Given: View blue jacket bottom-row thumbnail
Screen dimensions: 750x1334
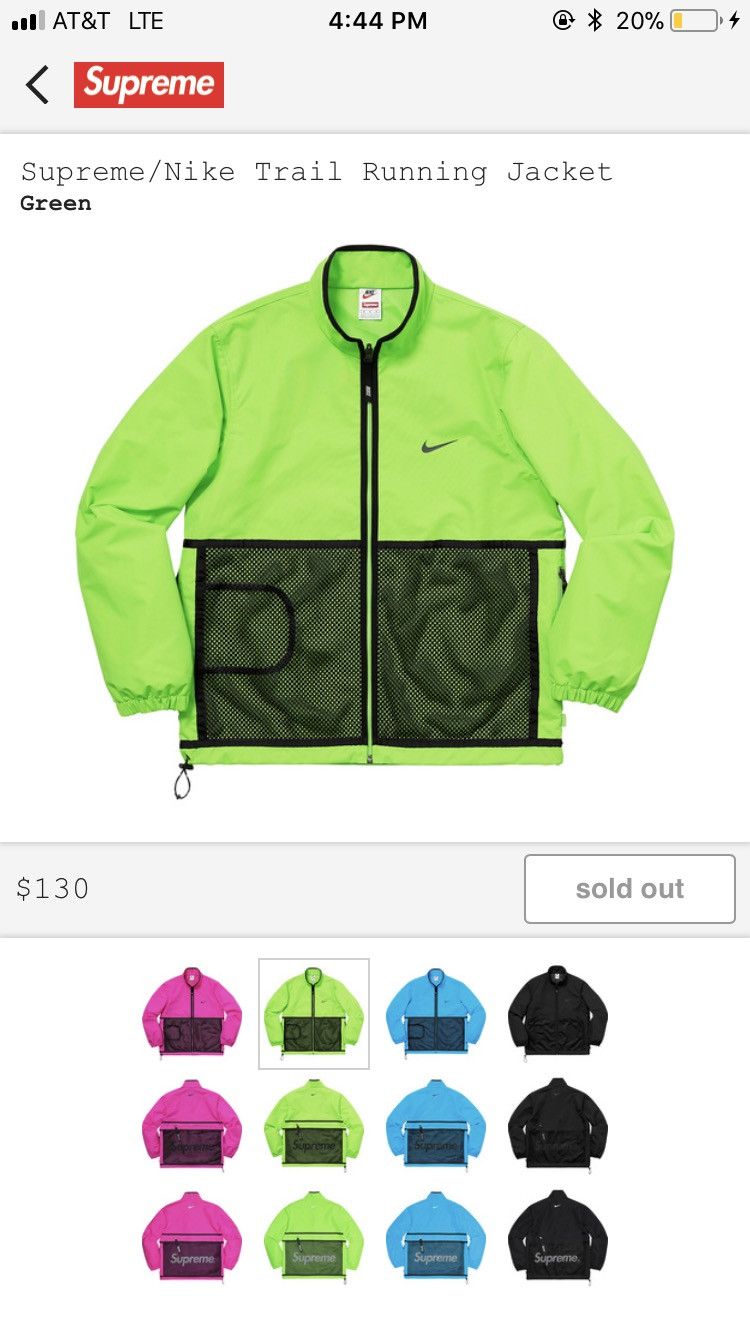Looking at the screenshot, I should click(436, 1237).
